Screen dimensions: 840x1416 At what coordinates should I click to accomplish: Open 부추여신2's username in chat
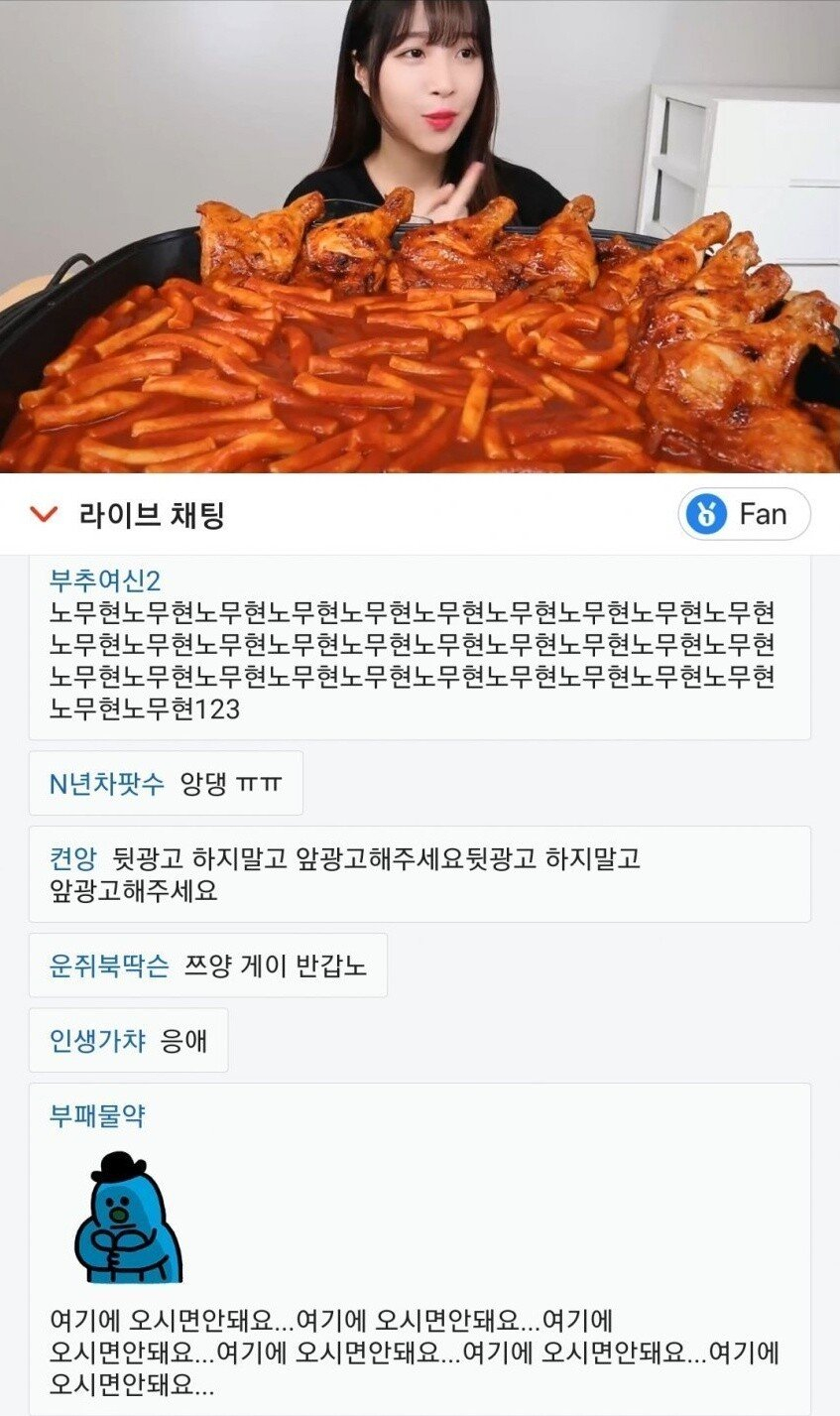(x=105, y=580)
